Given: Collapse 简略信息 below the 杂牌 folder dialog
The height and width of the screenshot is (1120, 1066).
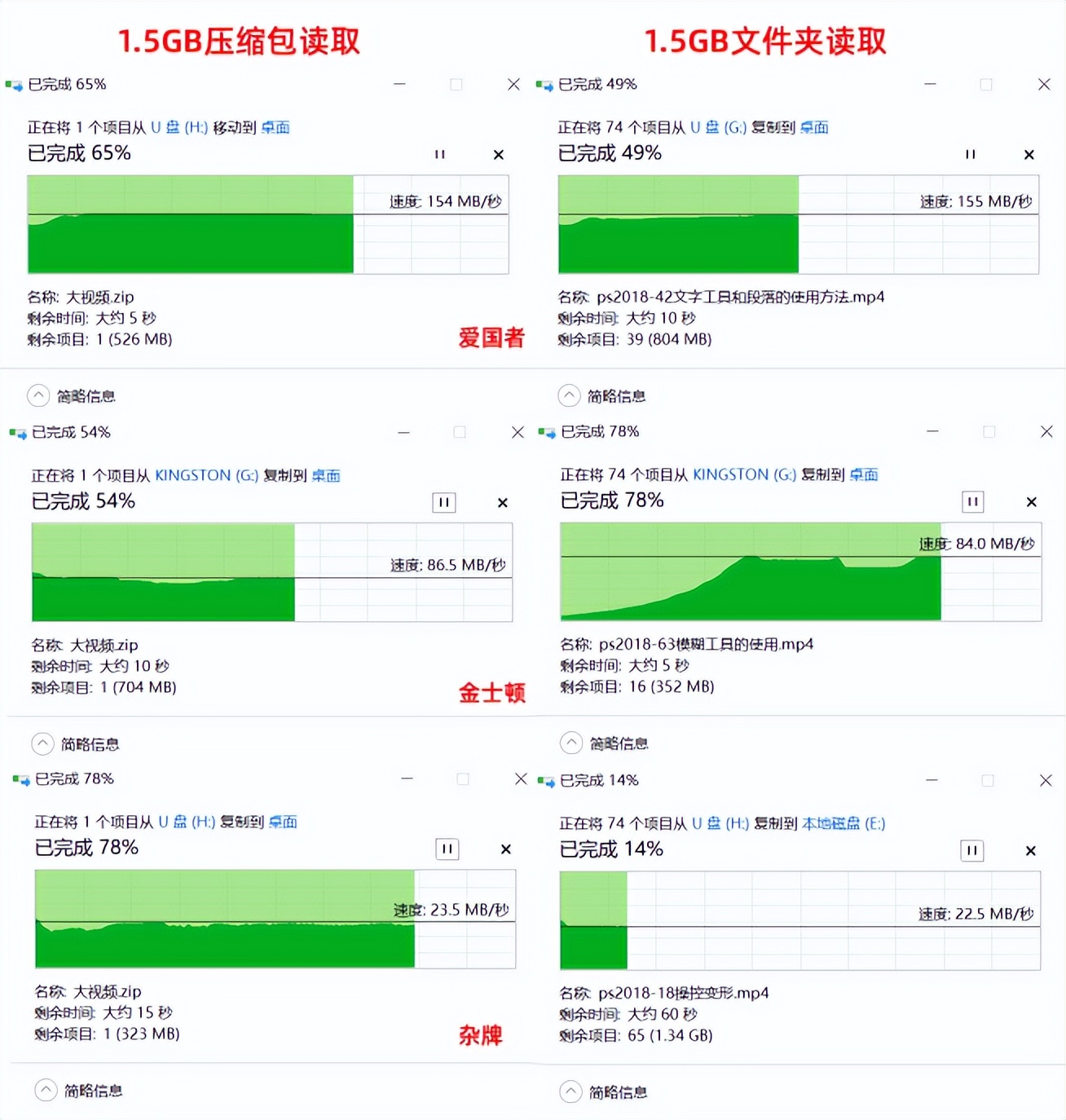Looking at the screenshot, I should pos(570,1091).
